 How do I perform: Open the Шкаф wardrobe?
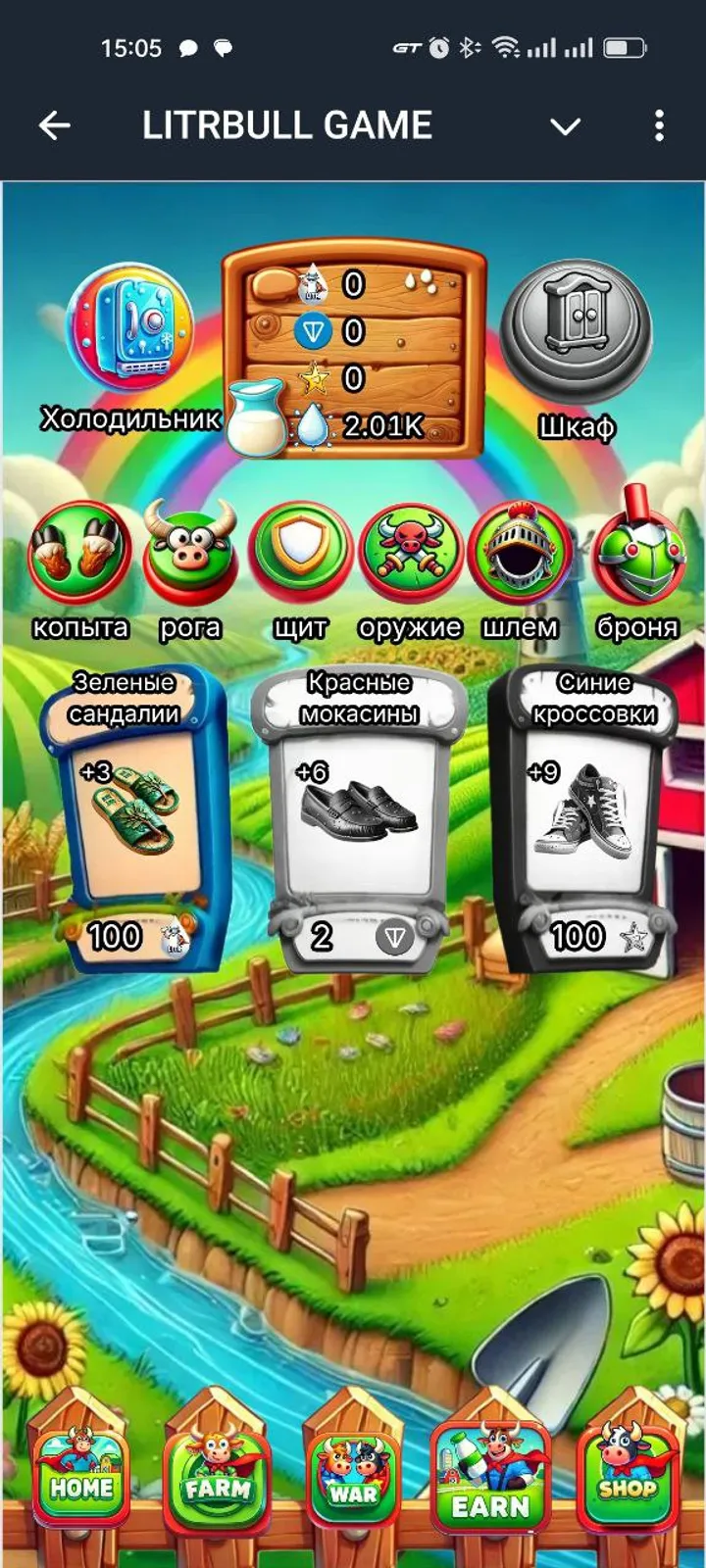click(x=577, y=328)
